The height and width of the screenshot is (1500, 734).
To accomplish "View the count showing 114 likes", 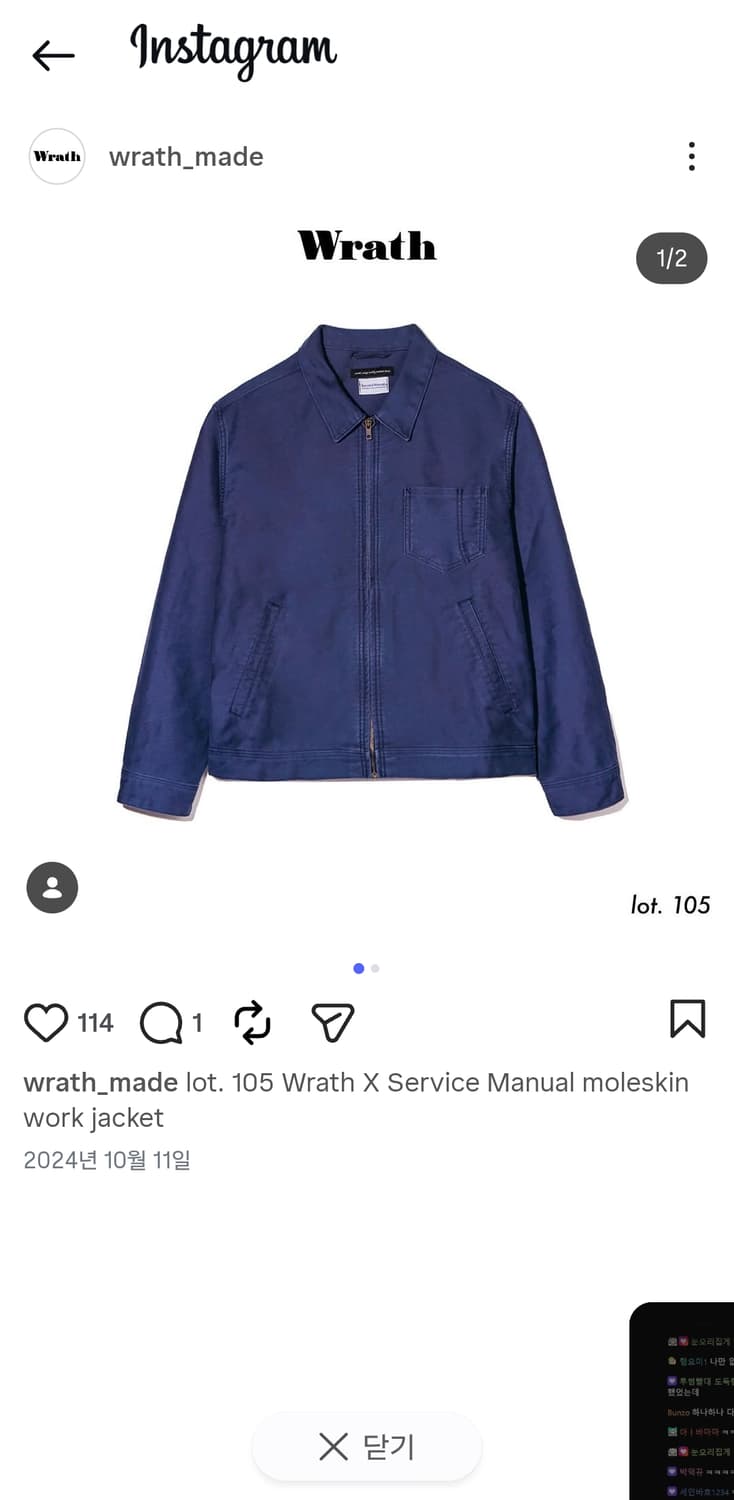I will [x=95, y=1022].
